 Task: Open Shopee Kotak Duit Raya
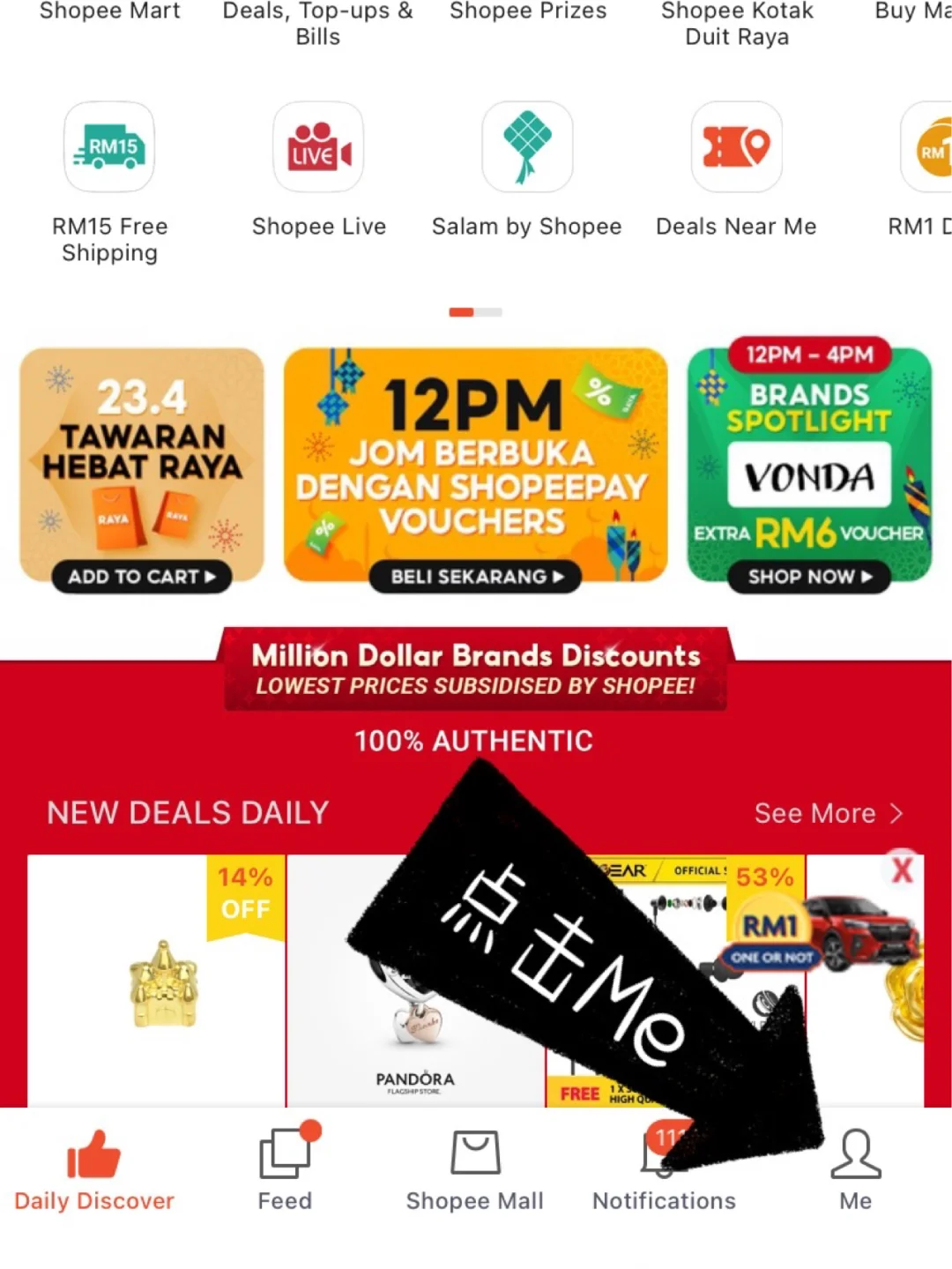[x=737, y=23]
